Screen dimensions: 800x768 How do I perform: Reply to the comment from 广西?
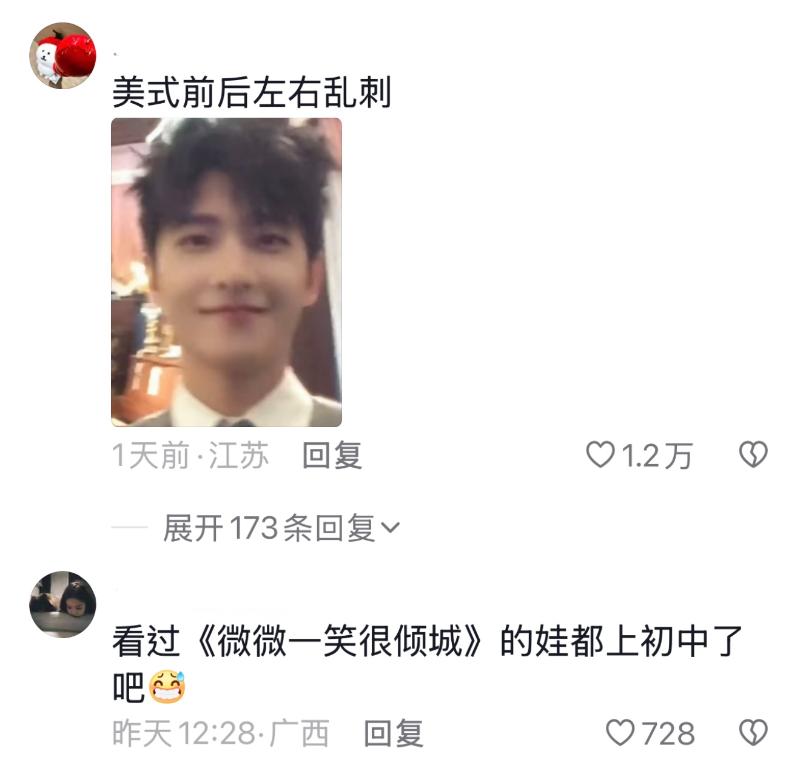tap(392, 733)
